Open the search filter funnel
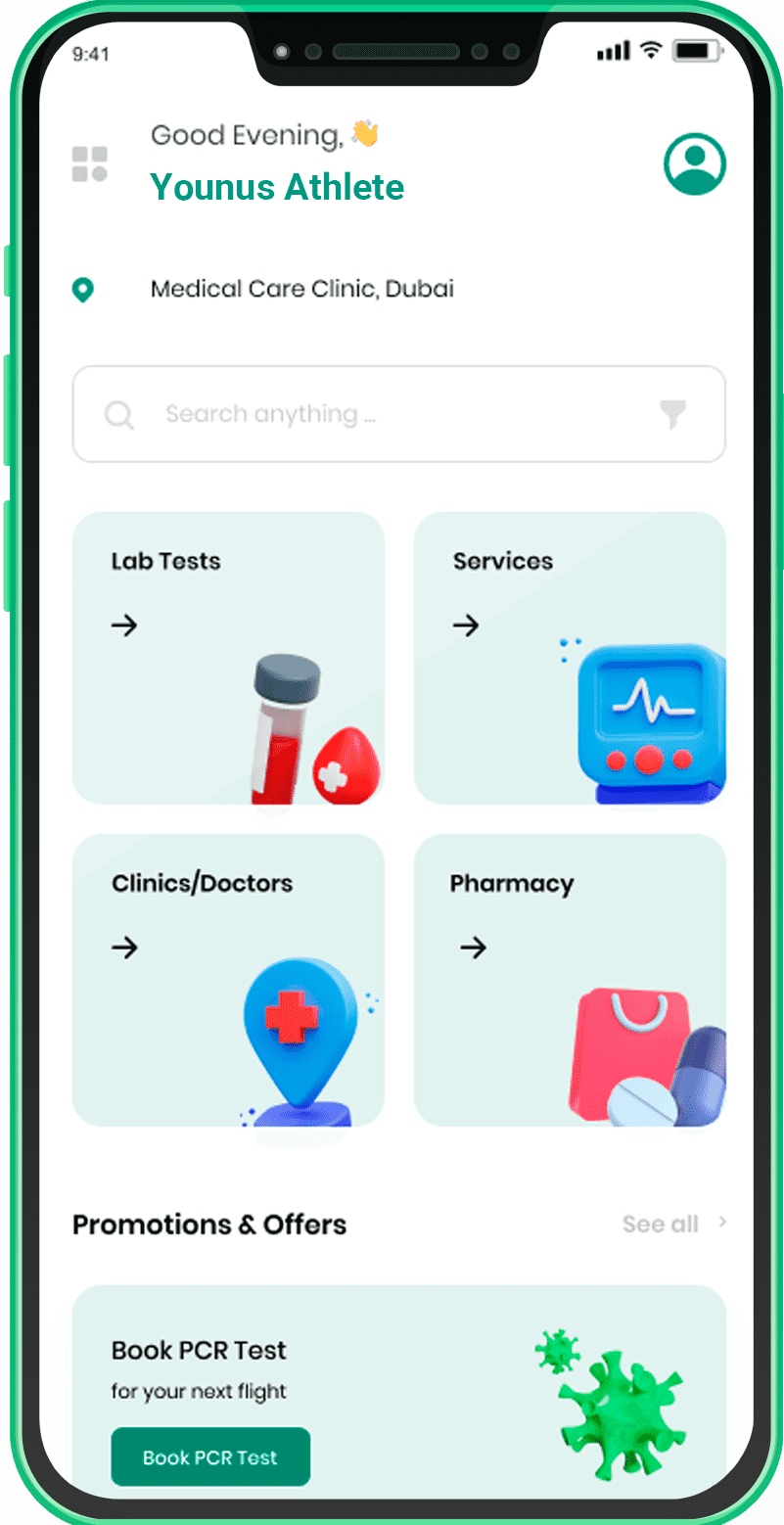 coord(672,414)
